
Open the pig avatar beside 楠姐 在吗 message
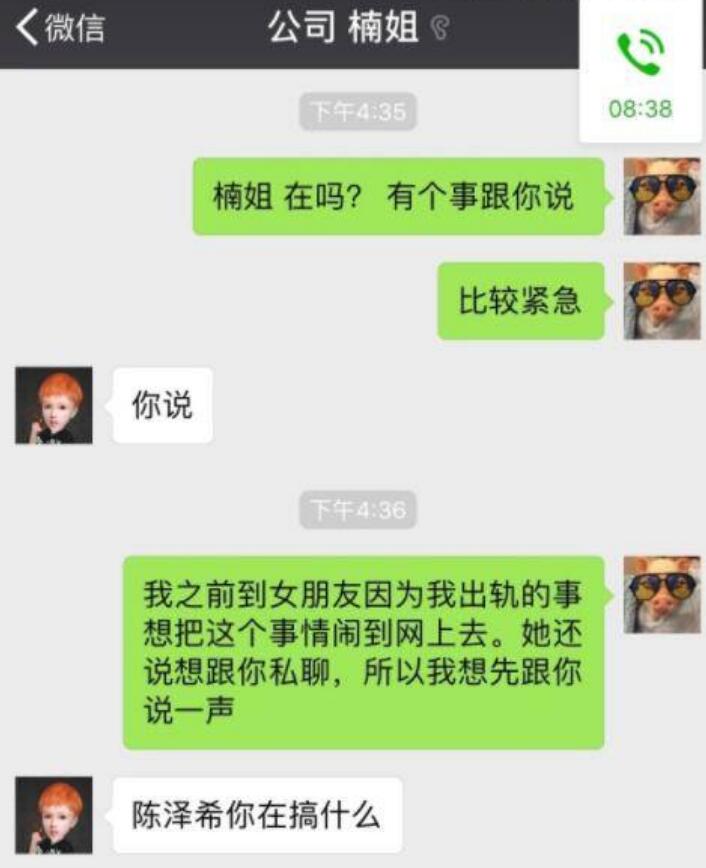pyautogui.click(x=662, y=196)
